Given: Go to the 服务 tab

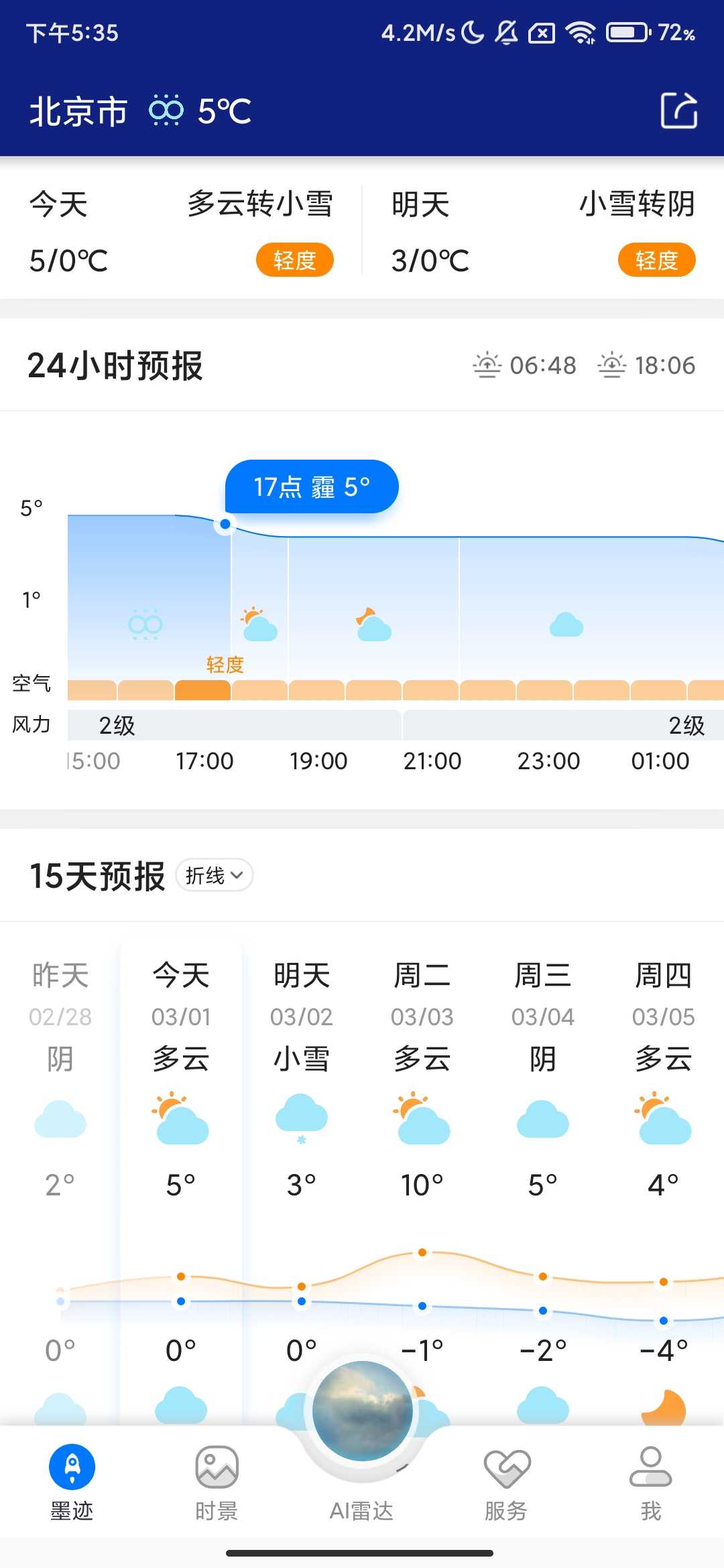Looking at the screenshot, I should point(506,1482).
